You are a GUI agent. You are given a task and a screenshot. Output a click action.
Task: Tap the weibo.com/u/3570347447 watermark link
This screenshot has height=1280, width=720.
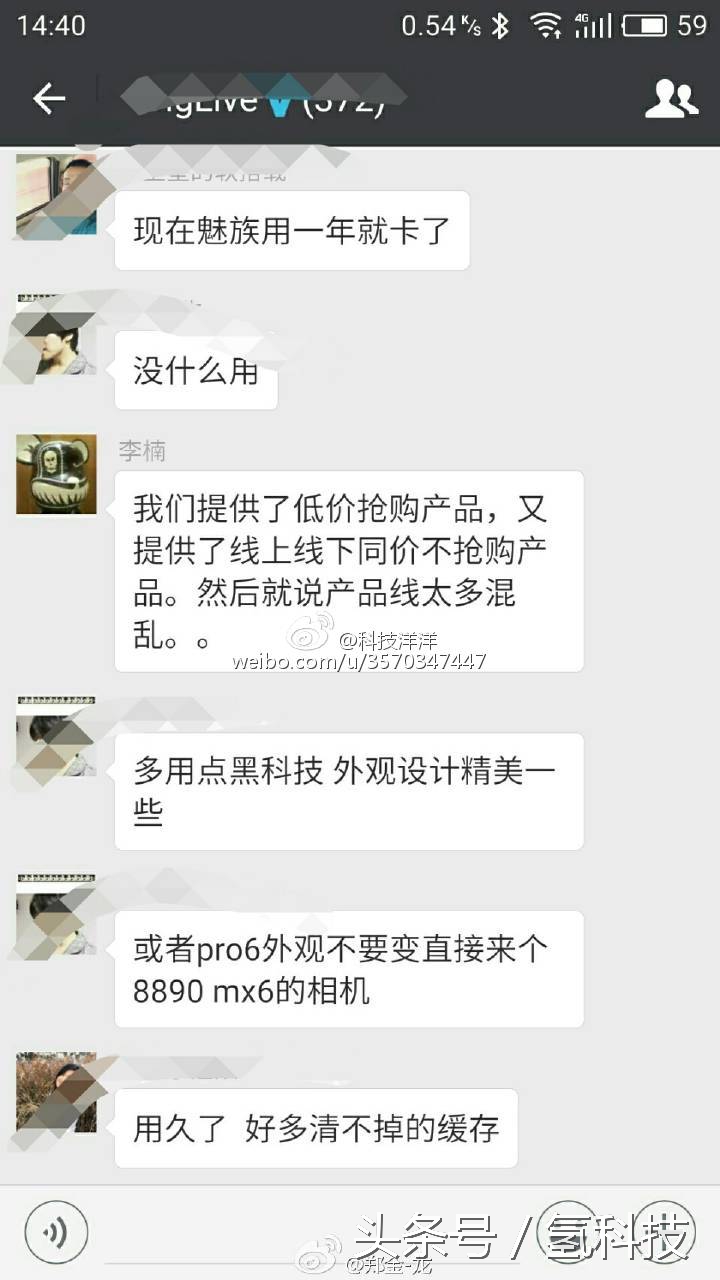[x=360, y=660]
